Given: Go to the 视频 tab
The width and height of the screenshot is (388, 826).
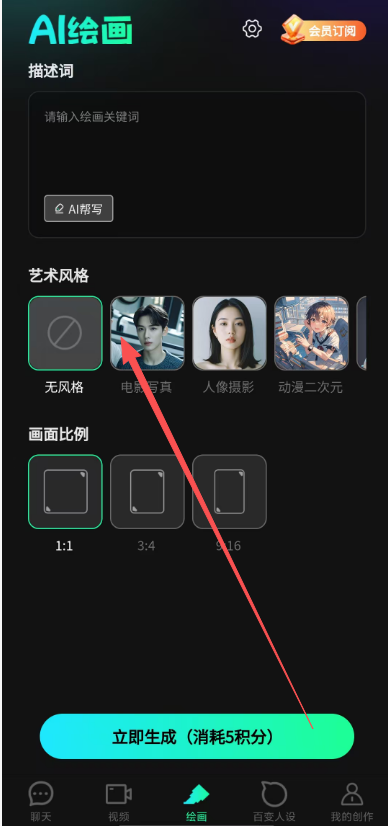Looking at the screenshot, I should click(x=118, y=801).
